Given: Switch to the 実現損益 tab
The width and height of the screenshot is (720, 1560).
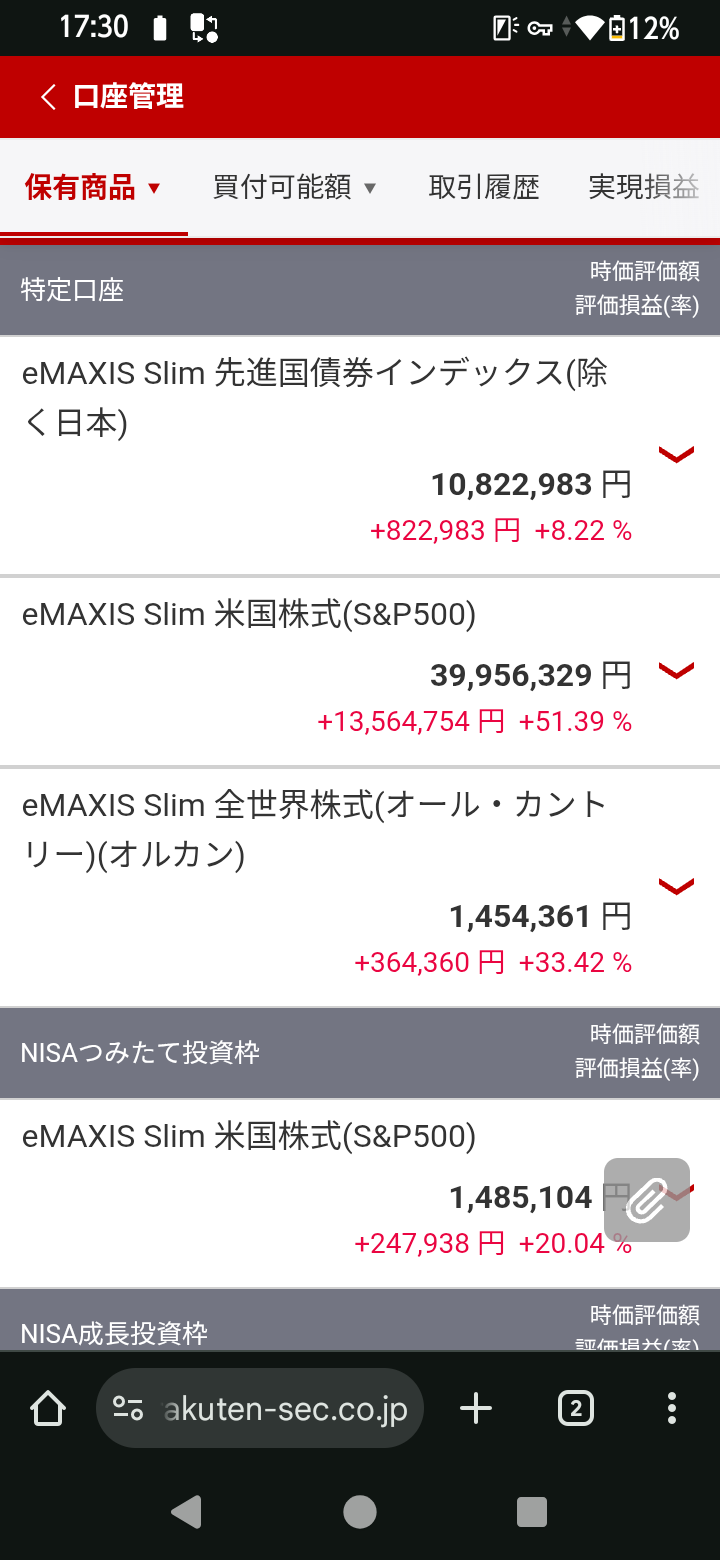Looking at the screenshot, I should [642, 187].
